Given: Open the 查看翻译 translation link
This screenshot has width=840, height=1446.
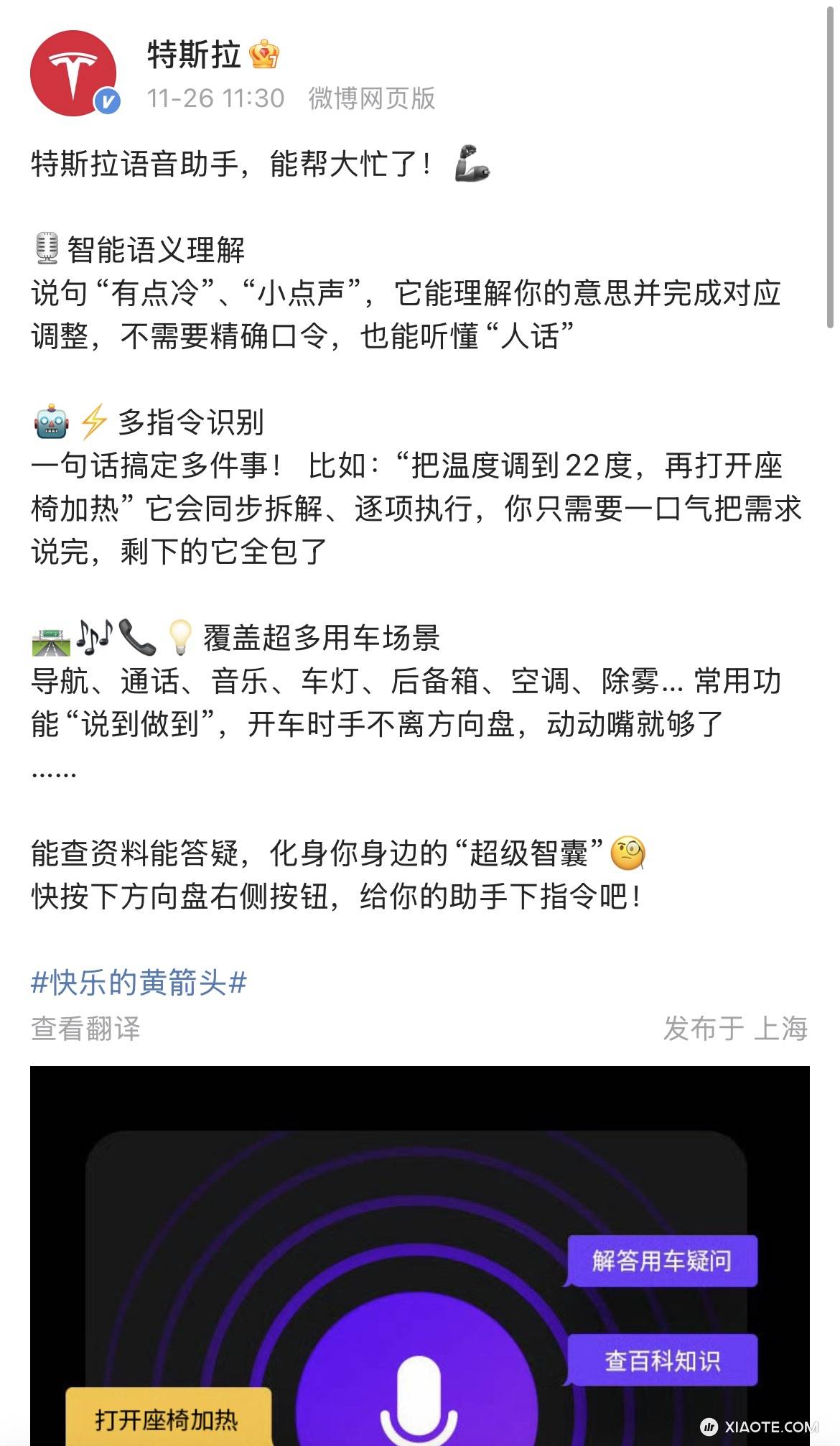Looking at the screenshot, I should (x=85, y=1029).
